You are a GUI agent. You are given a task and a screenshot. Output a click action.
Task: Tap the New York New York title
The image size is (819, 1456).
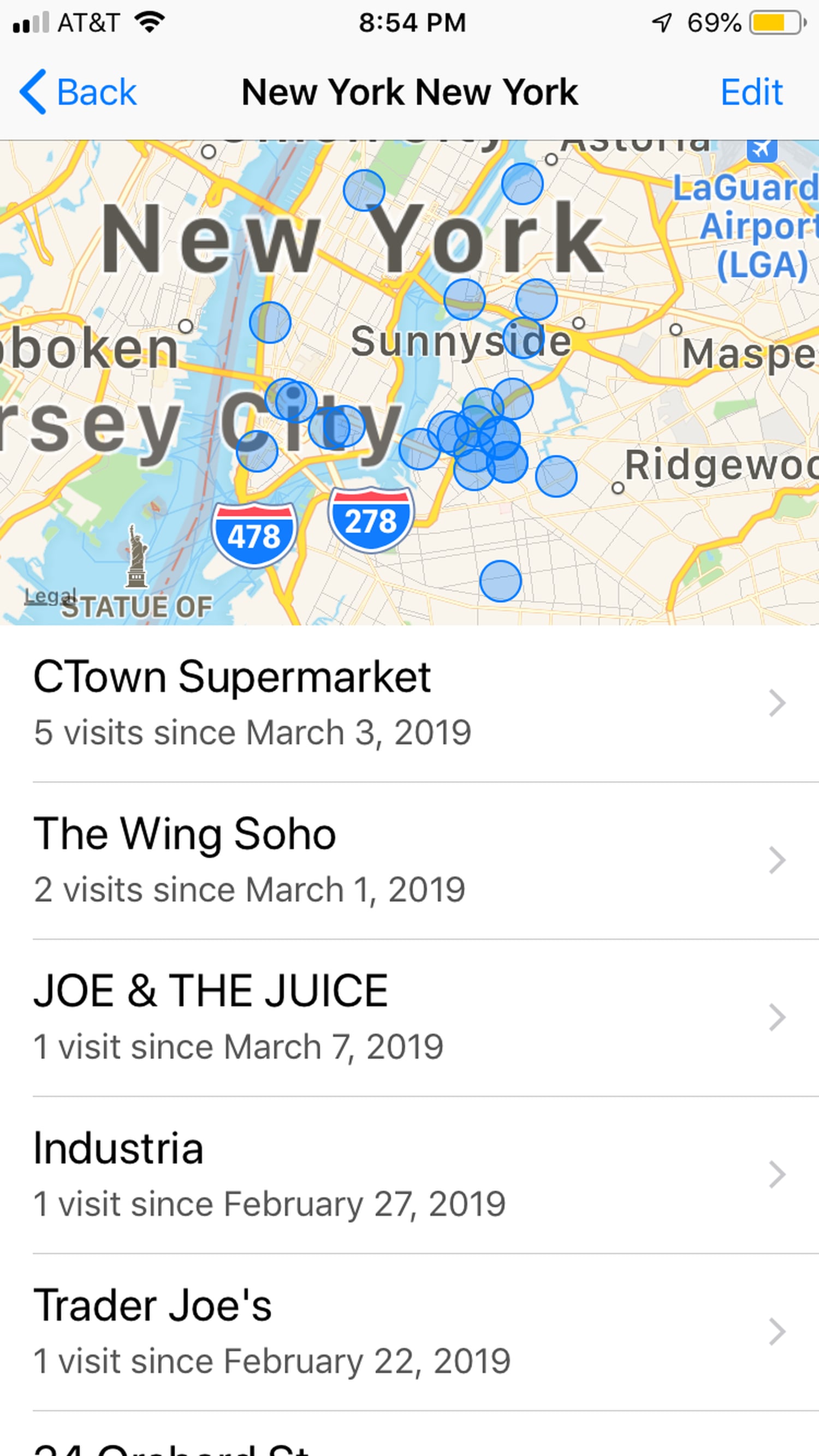coord(409,91)
